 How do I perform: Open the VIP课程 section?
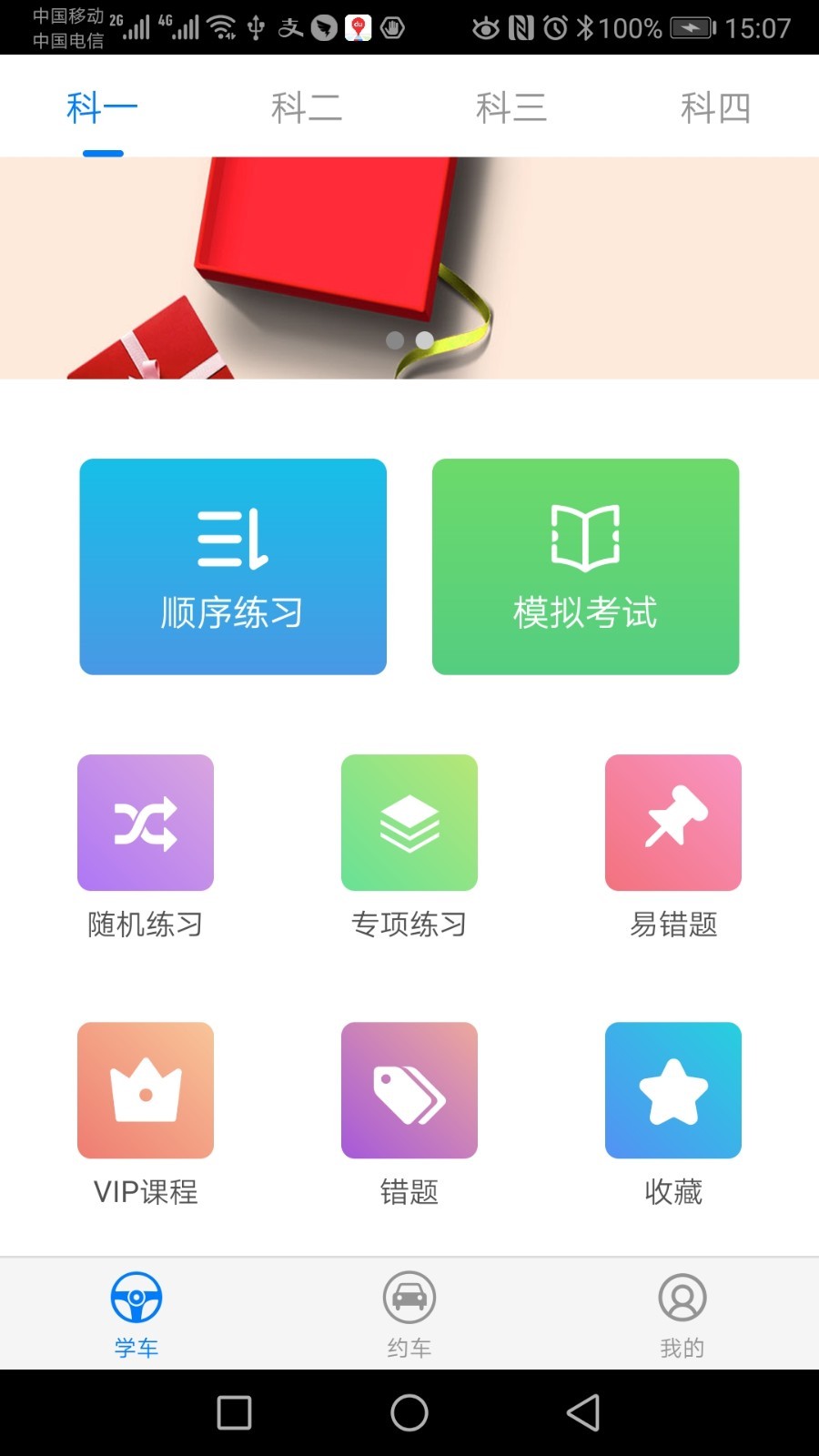tap(146, 1115)
